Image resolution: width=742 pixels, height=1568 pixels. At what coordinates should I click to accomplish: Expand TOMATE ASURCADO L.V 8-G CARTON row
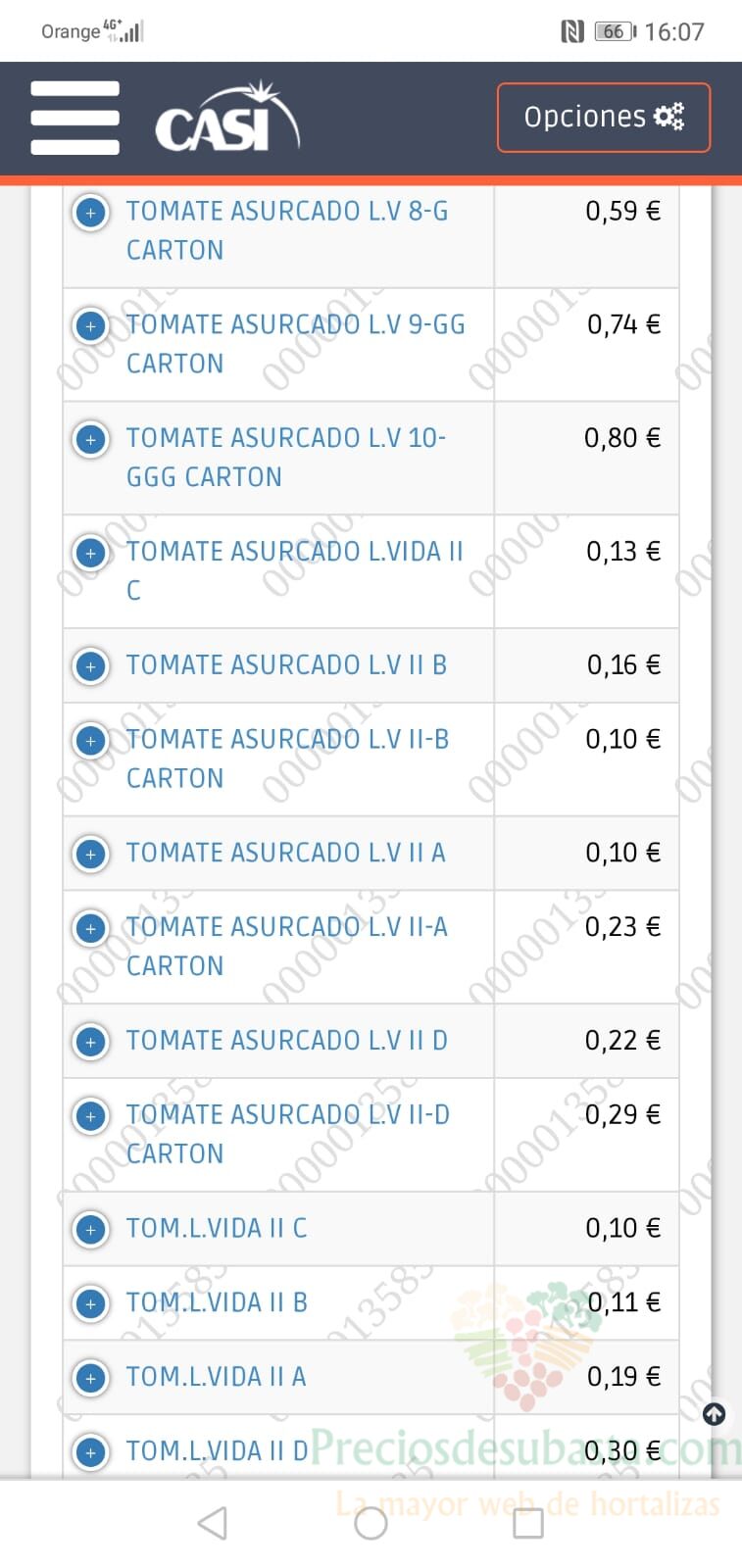coord(91,212)
